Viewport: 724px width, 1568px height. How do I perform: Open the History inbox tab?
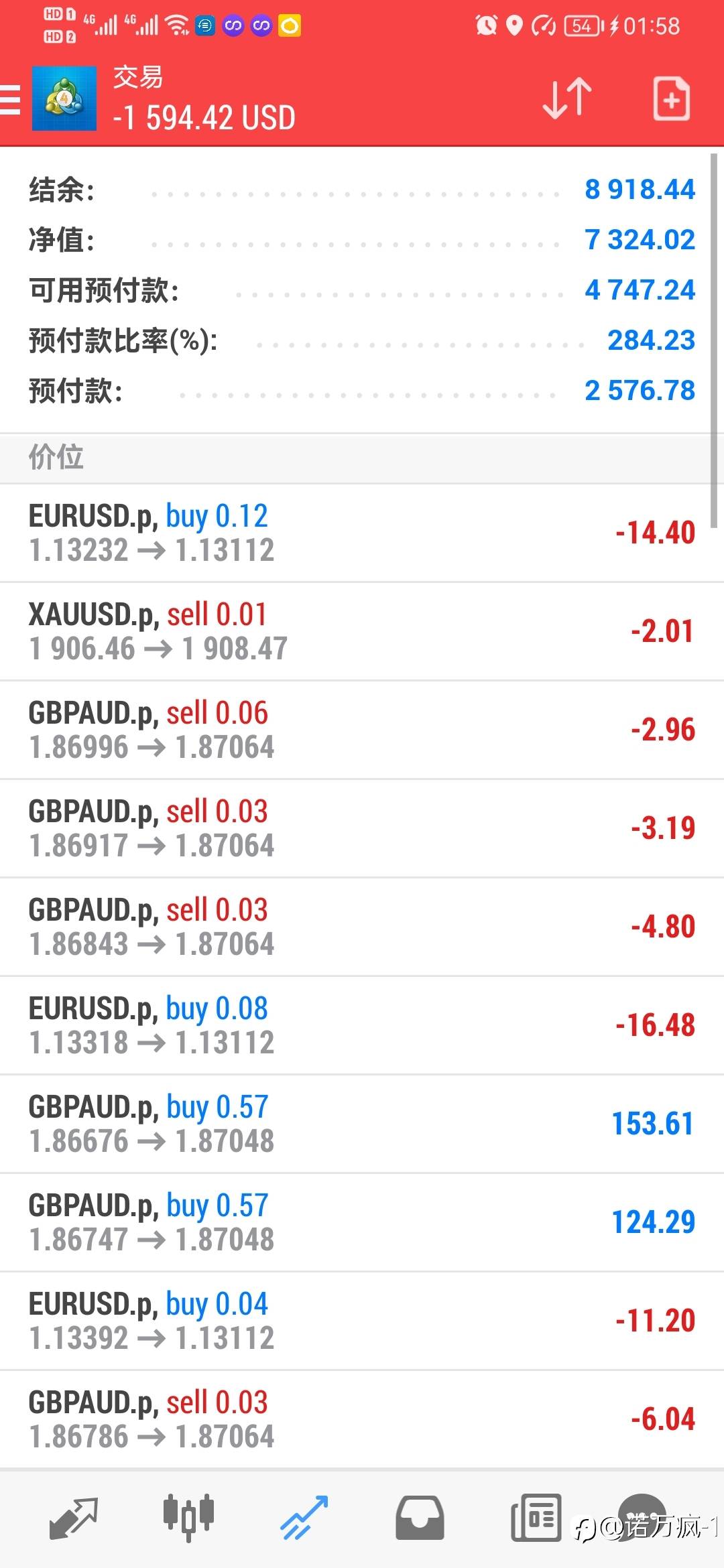click(420, 1518)
